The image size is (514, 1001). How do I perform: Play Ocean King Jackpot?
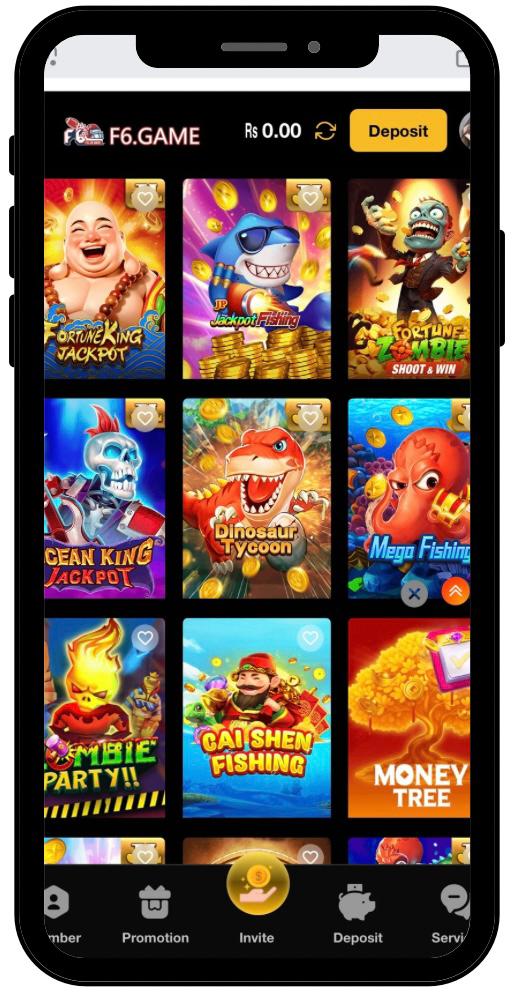[105, 499]
